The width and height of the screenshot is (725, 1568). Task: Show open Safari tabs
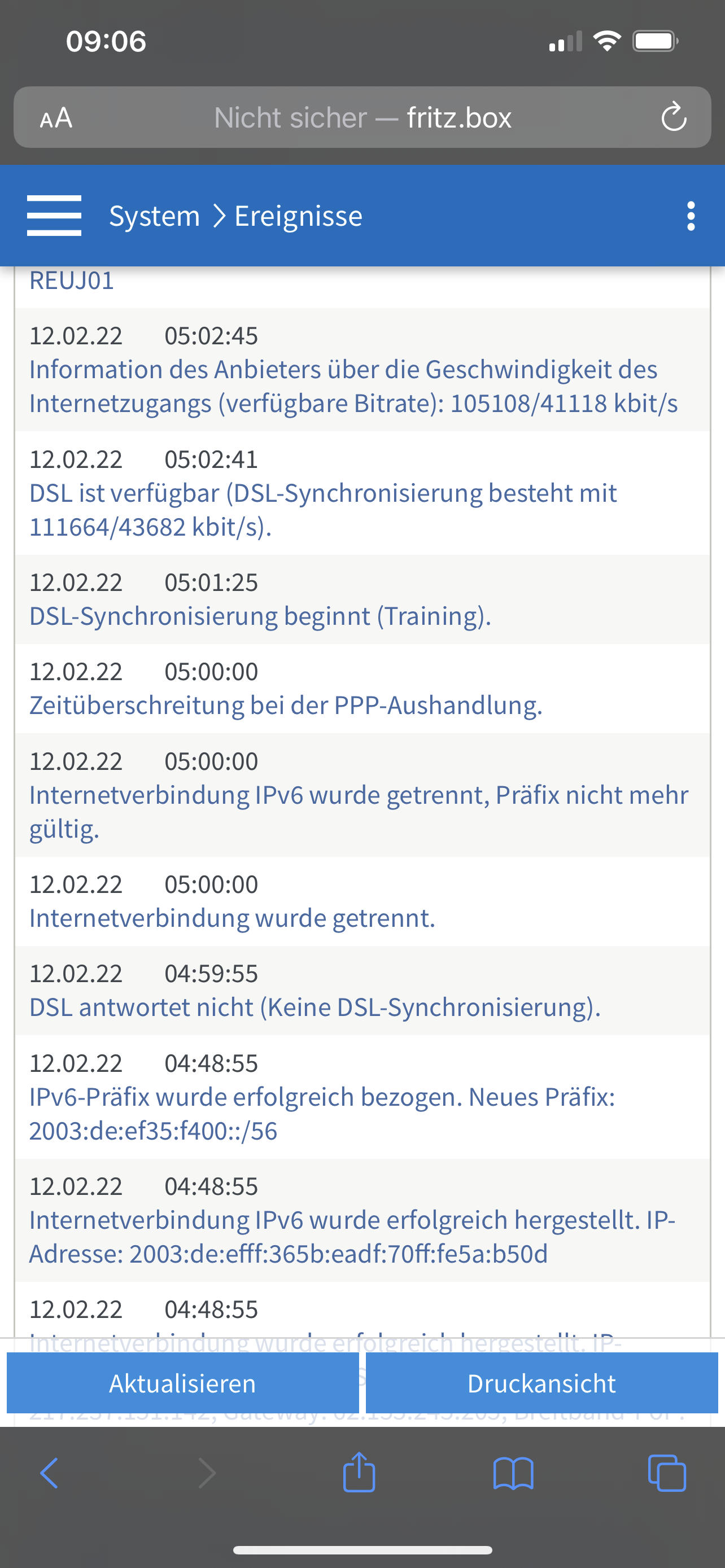(x=667, y=1474)
